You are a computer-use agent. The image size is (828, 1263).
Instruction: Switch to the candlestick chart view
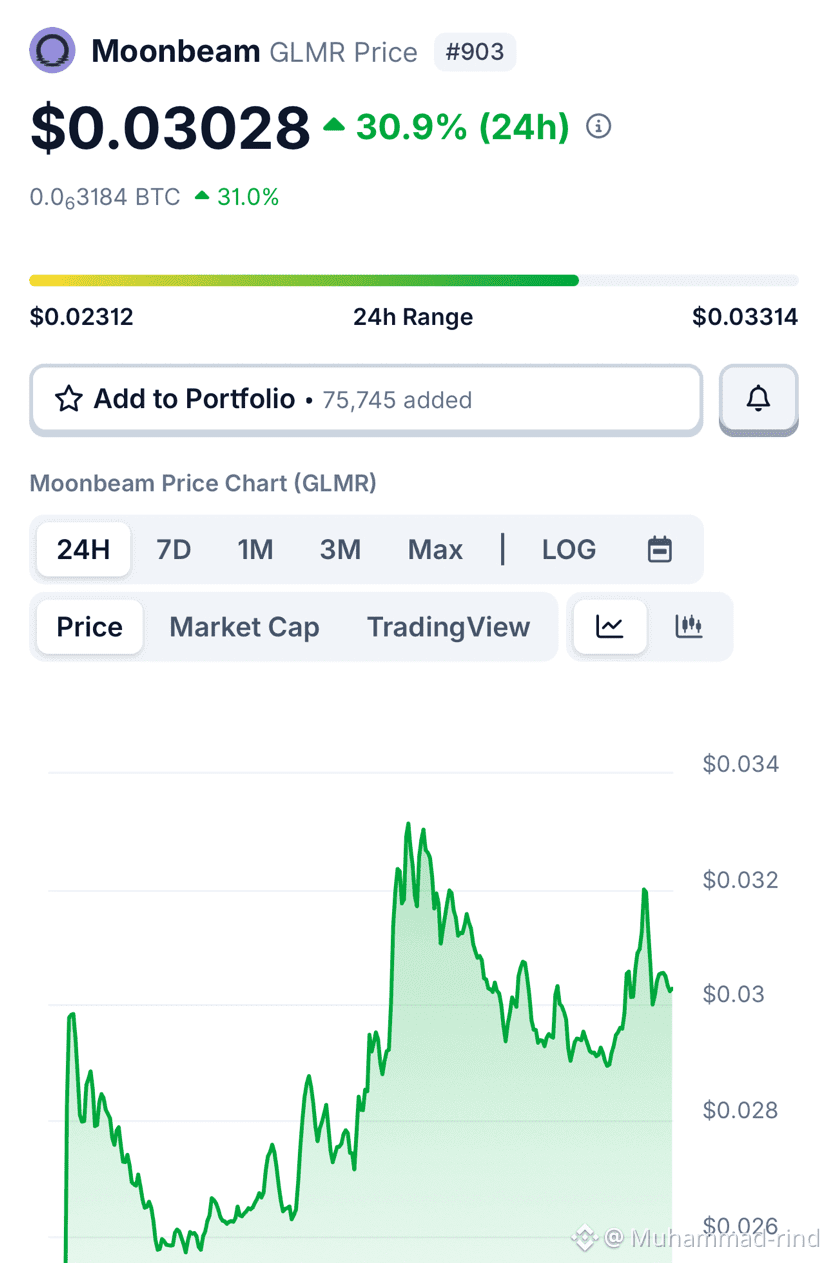tap(689, 627)
